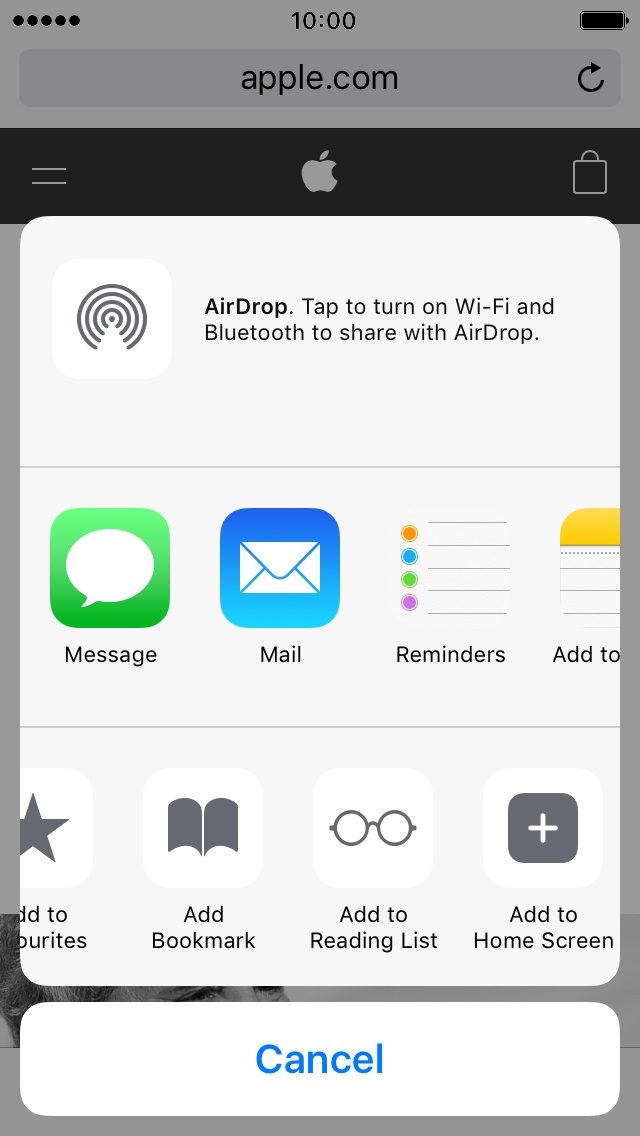This screenshot has height=1136, width=640.
Task: Select Add to Home Screen
Action: pos(543,828)
